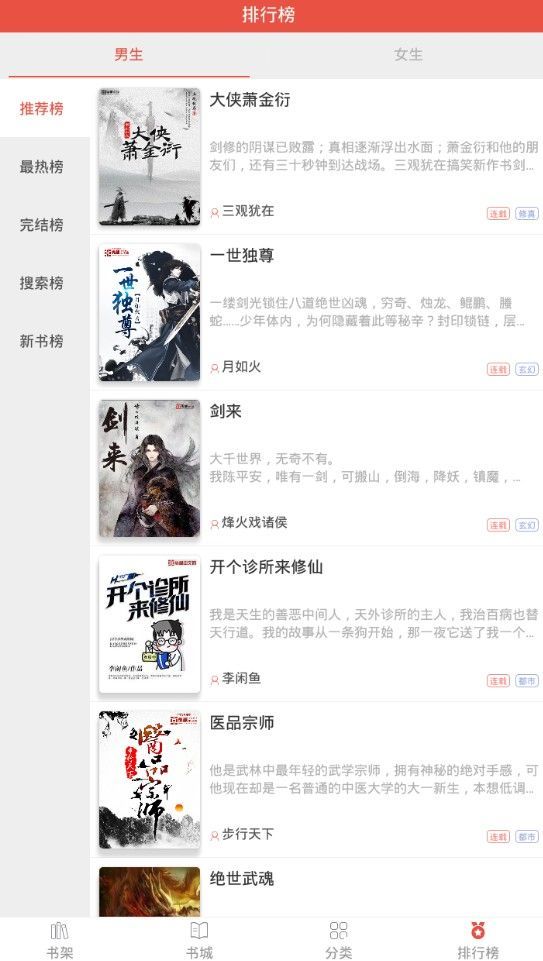Open the novel 医品宗师
The image size is (543, 961).
(317, 780)
